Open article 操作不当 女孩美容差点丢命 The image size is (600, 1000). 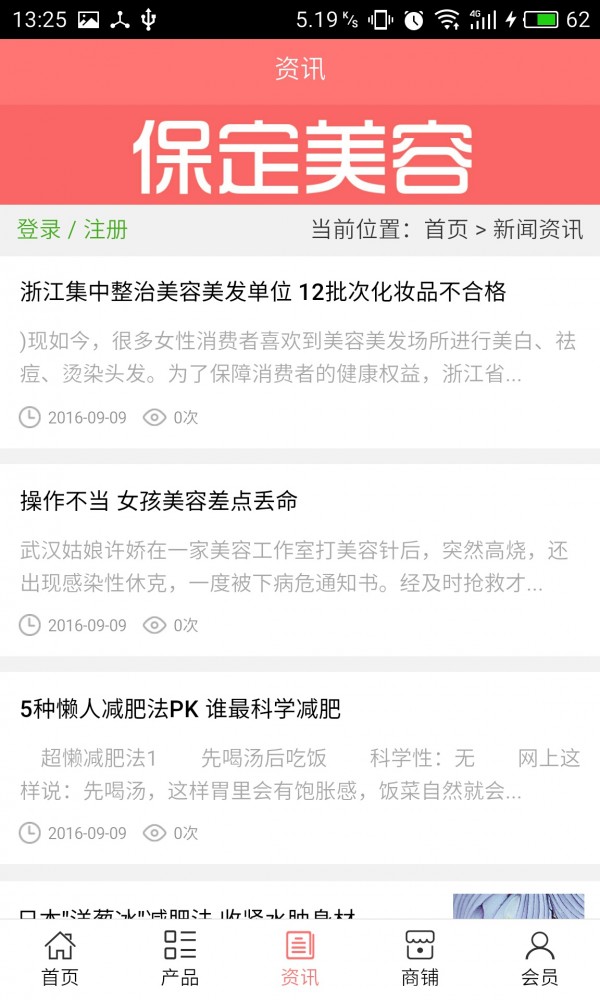click(x=159, y=501)
